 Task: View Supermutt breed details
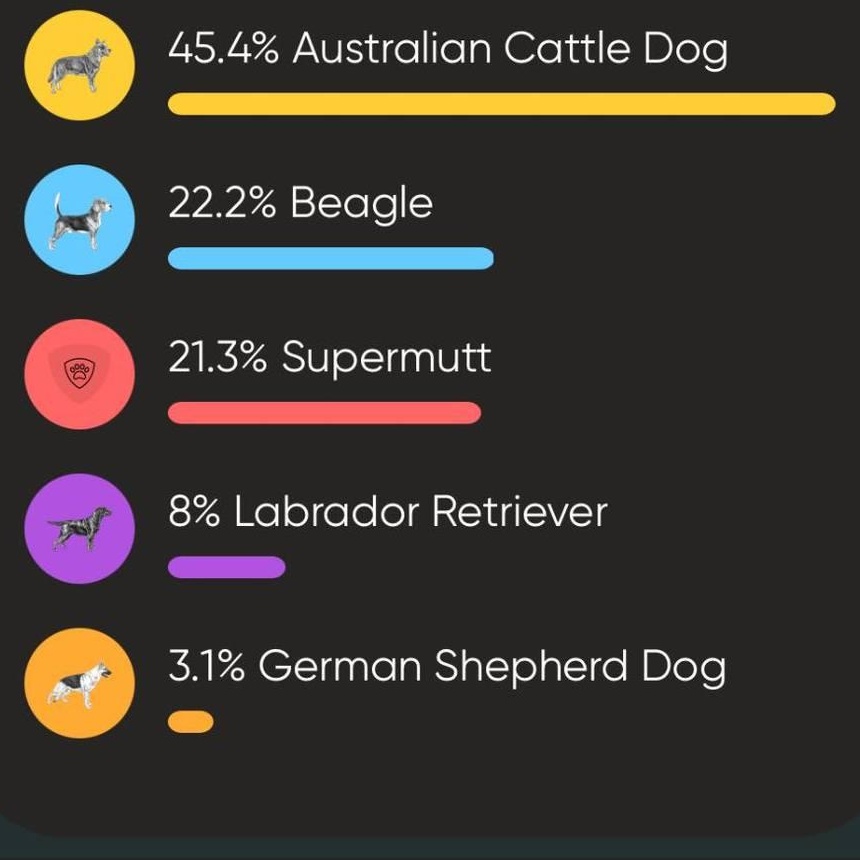coord(330,358)
